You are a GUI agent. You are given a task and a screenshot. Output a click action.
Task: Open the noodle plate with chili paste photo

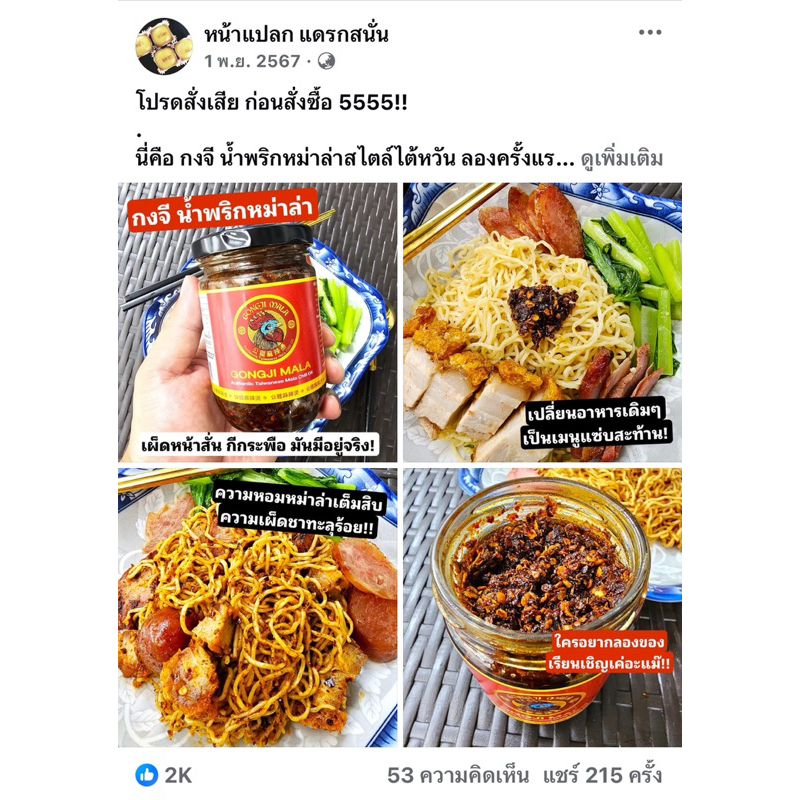click(542, 322)
